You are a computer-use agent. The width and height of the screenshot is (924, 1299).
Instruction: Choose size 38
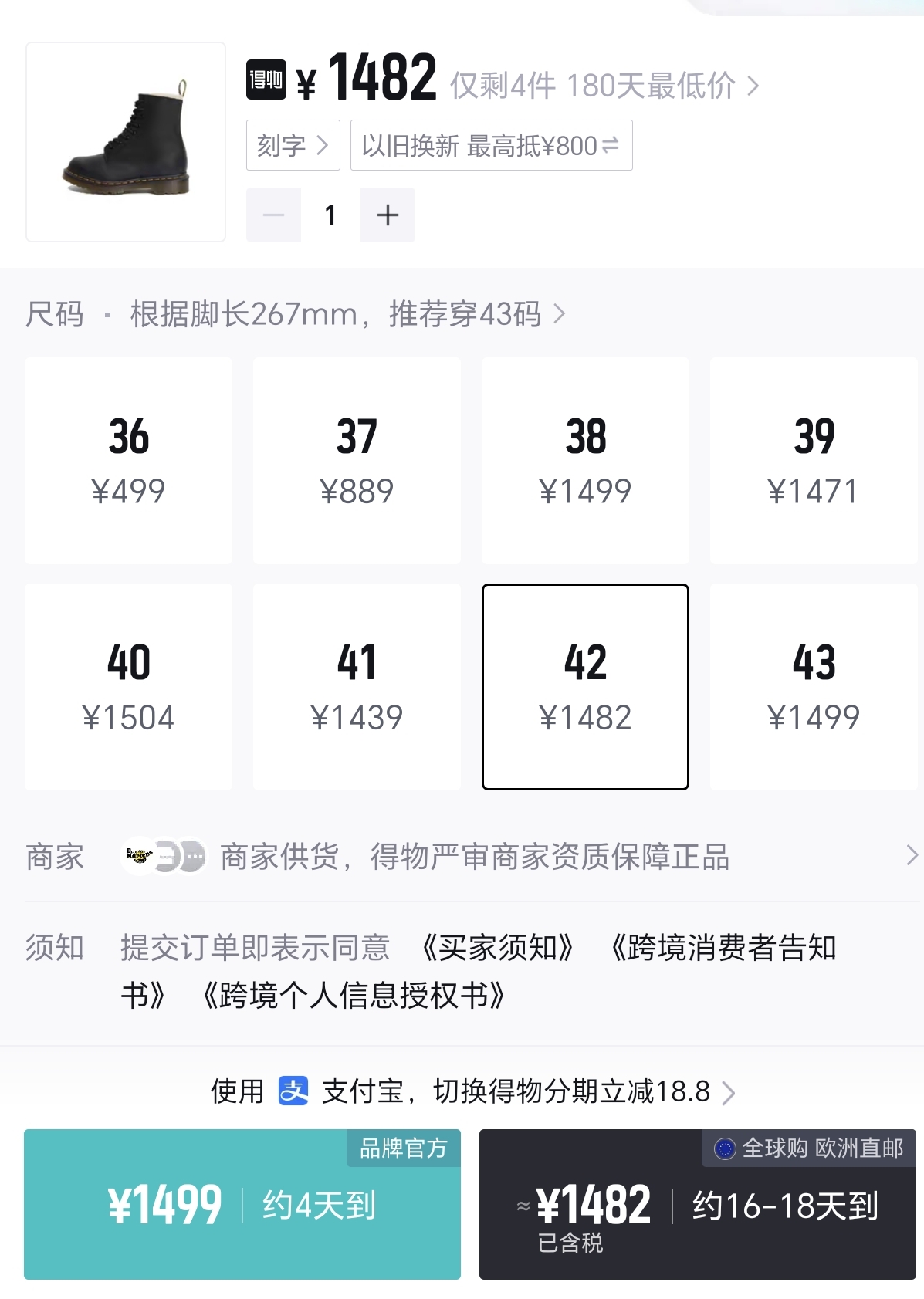(x=585, y=460)
